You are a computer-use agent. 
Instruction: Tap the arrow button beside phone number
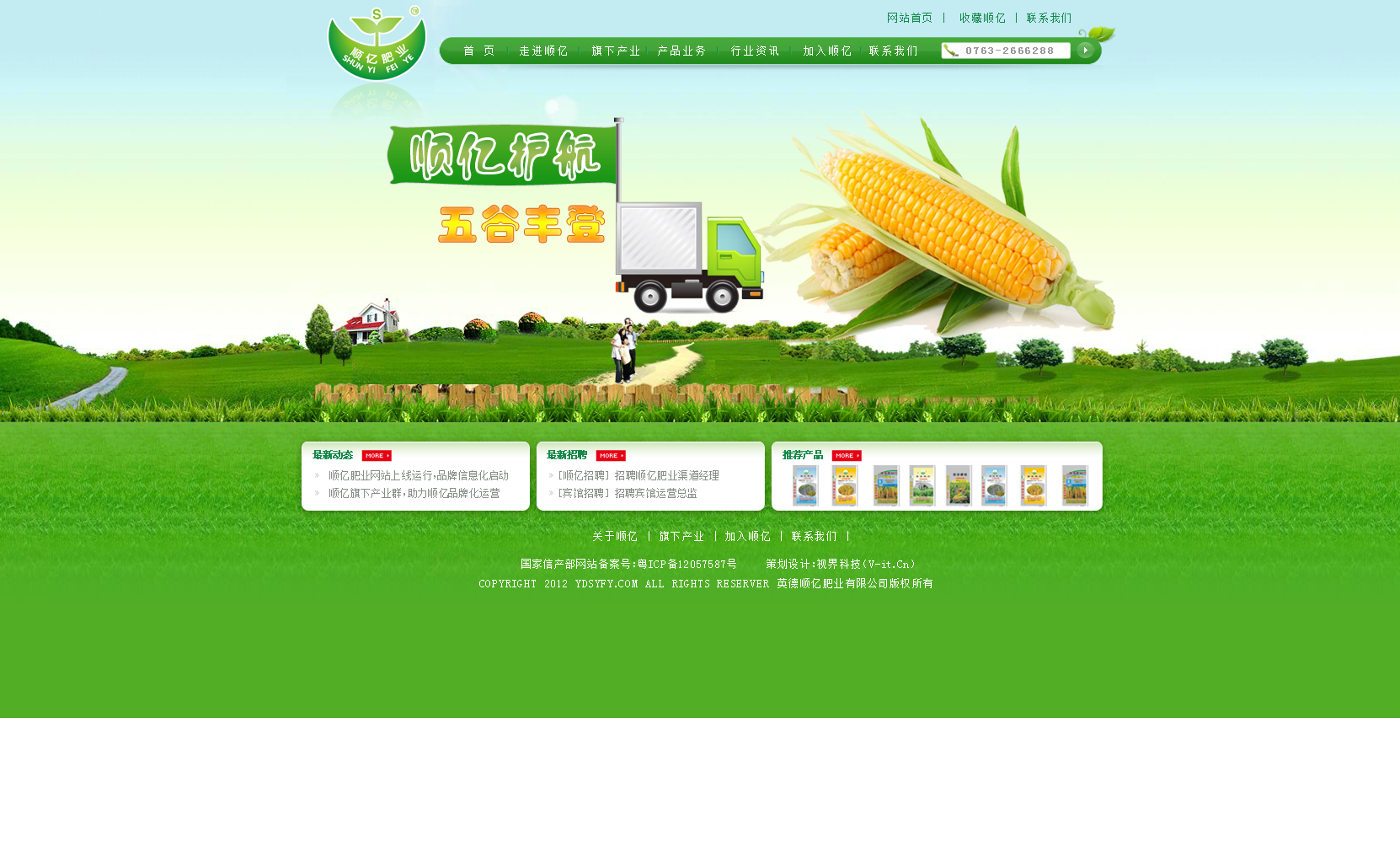[1085, 51]
